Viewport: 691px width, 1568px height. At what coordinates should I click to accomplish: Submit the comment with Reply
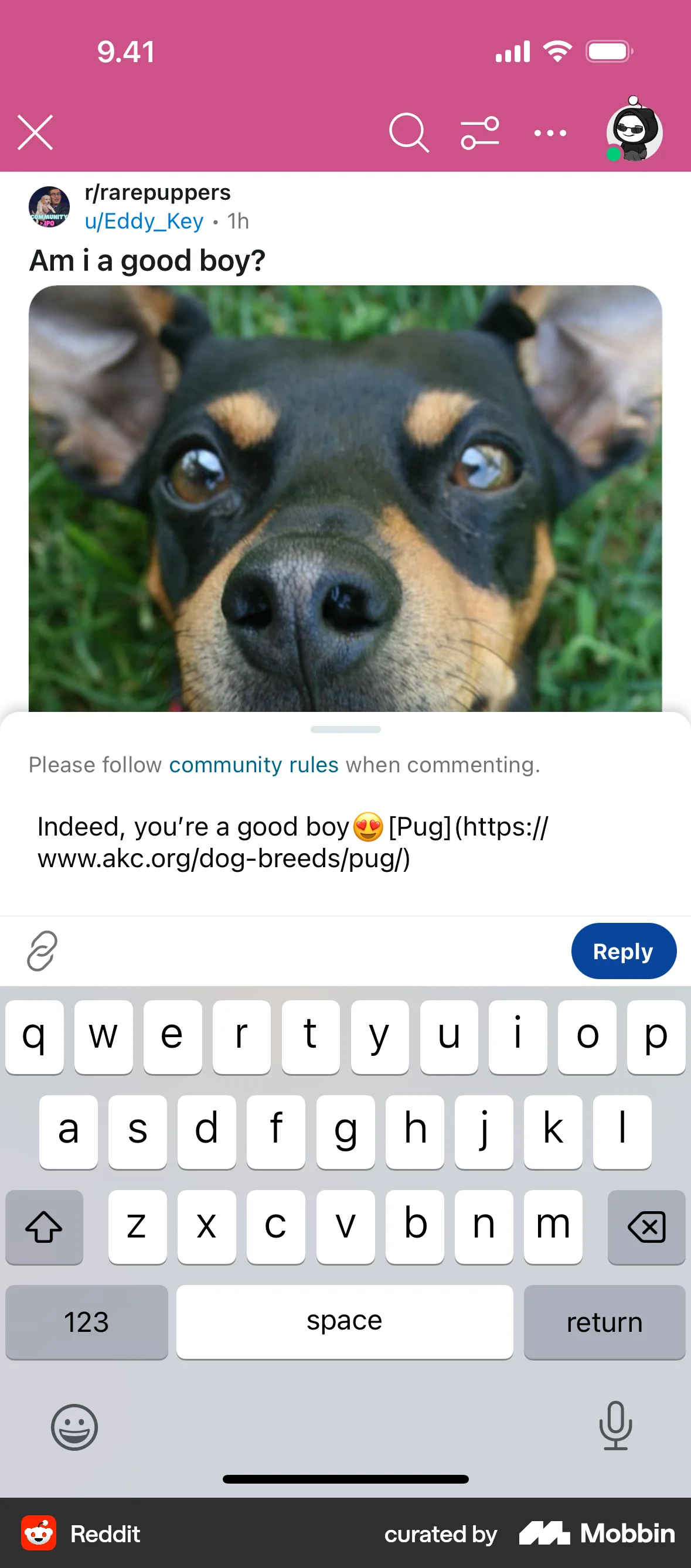pos(624,950)
